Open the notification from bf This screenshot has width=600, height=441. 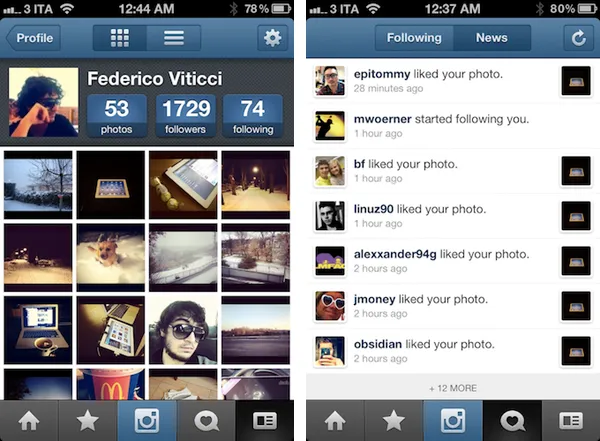pos(430,171)
